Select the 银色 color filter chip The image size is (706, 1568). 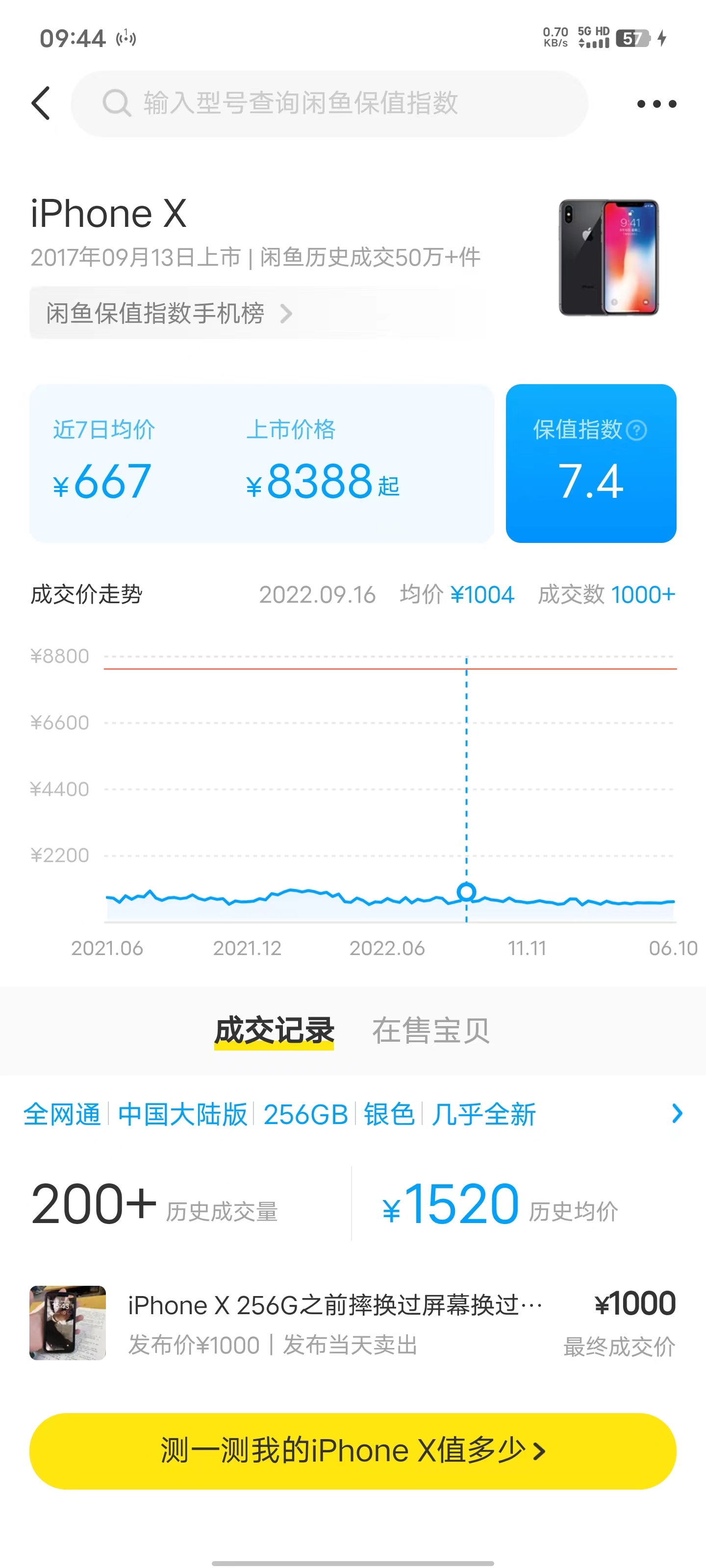389,1114
